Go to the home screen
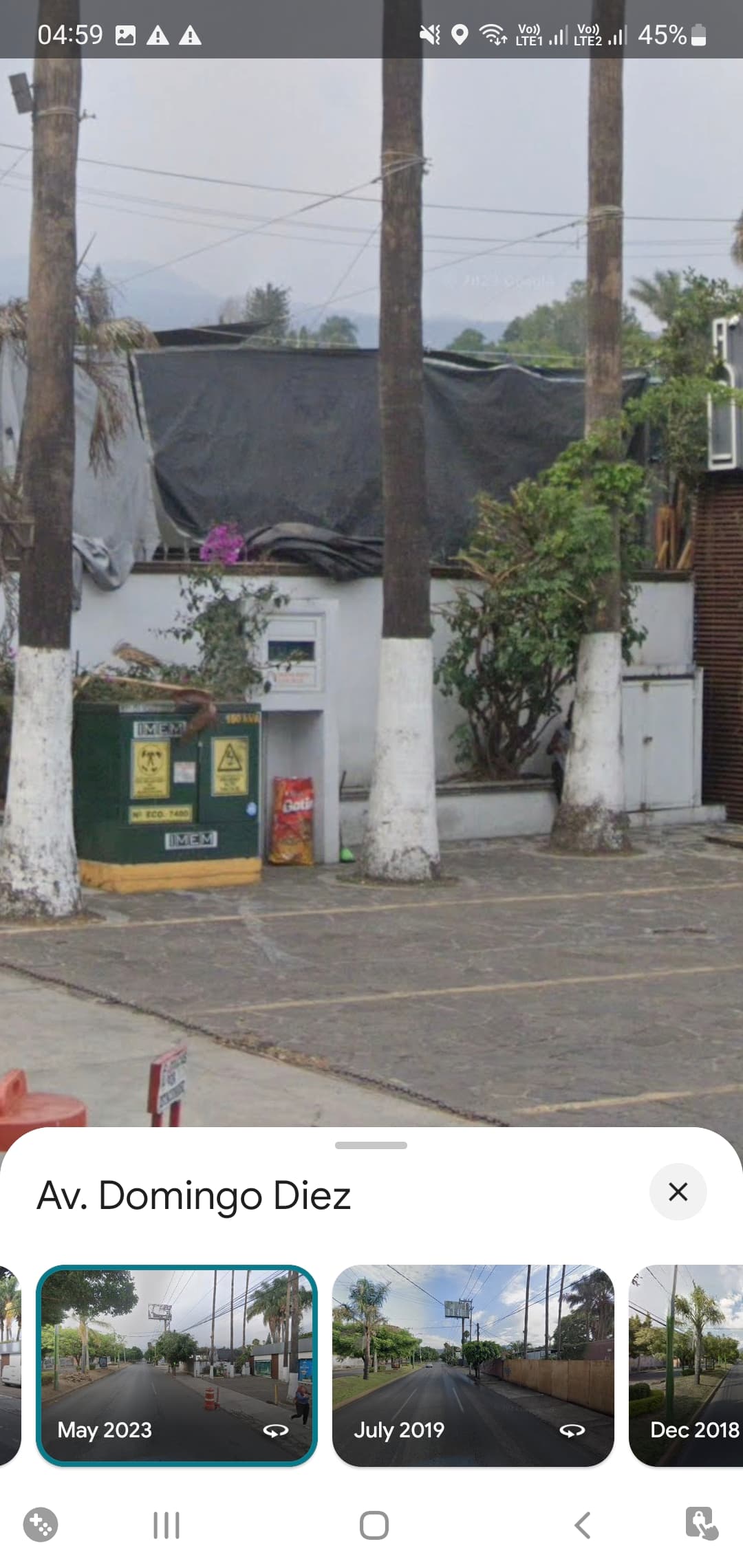743x1568 pixels. (374, 1525)
